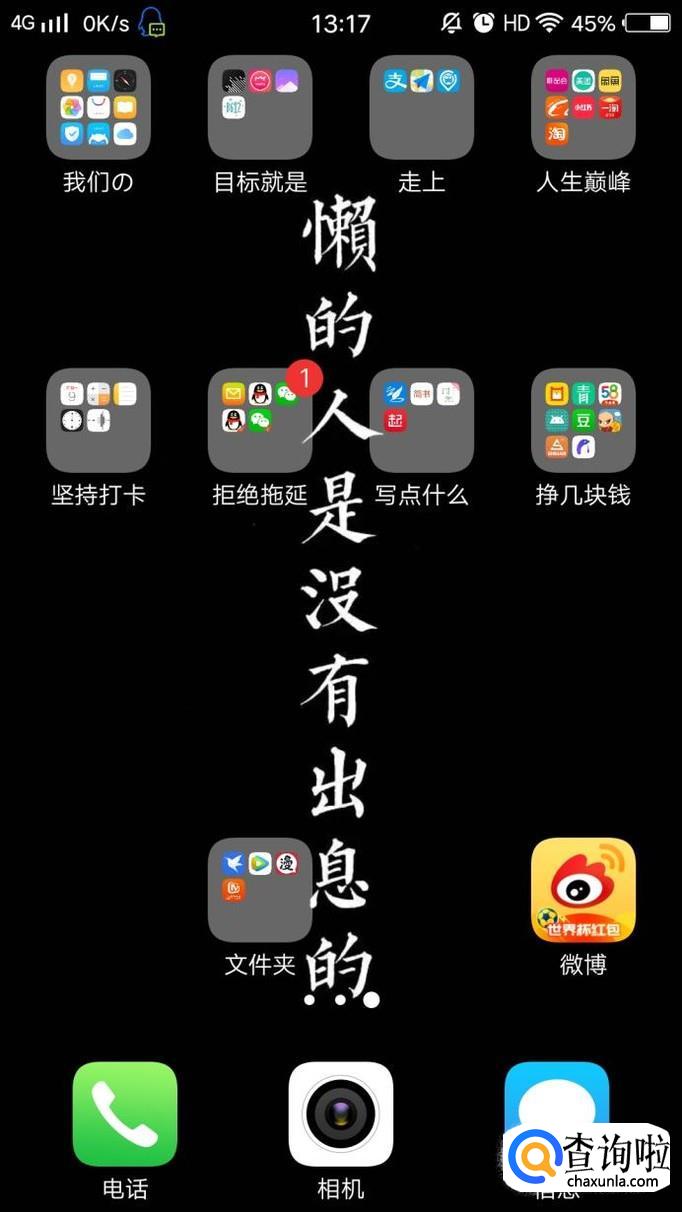This screenshot has height=1212, width=682.
Task: Open the 我们の folder
Action: pyautogui.click(x=98, y=108)
